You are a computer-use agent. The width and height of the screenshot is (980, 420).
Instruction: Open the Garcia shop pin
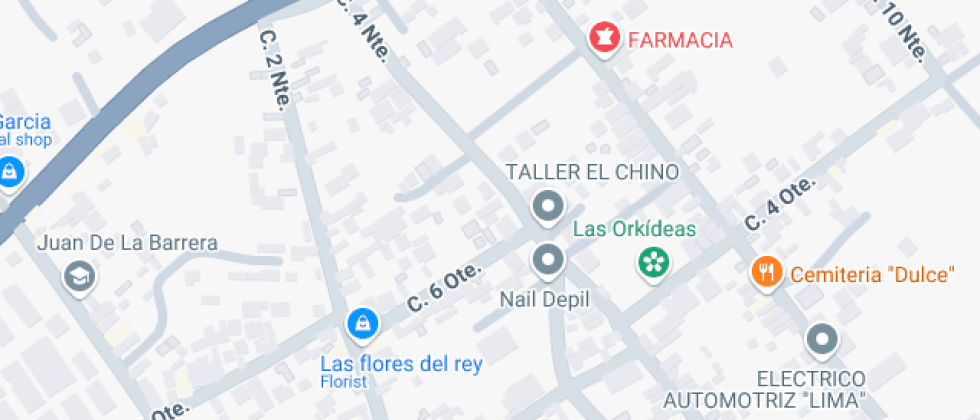(x=10, y=172)
